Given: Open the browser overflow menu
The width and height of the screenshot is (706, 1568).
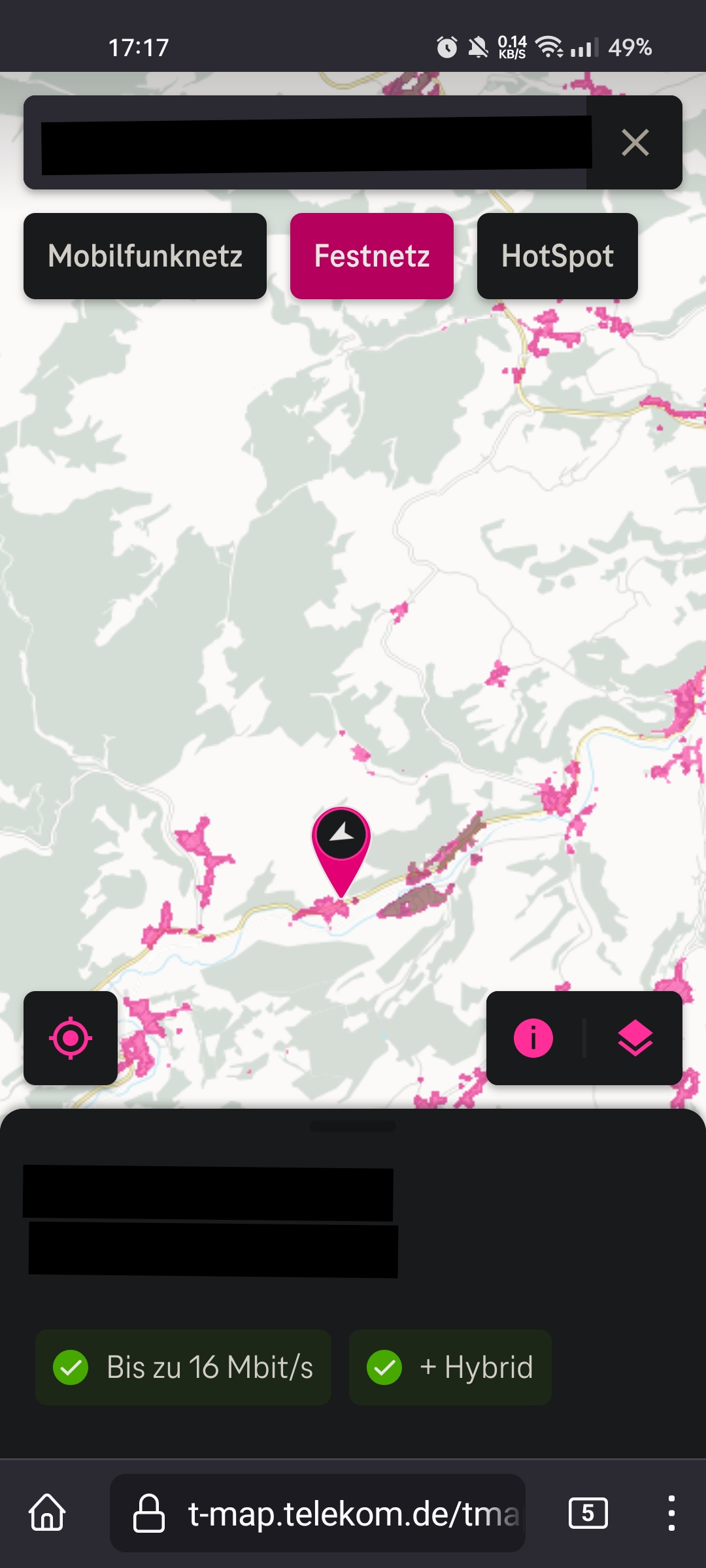Looking at the screenshot, I should [x=671, y=1513].
